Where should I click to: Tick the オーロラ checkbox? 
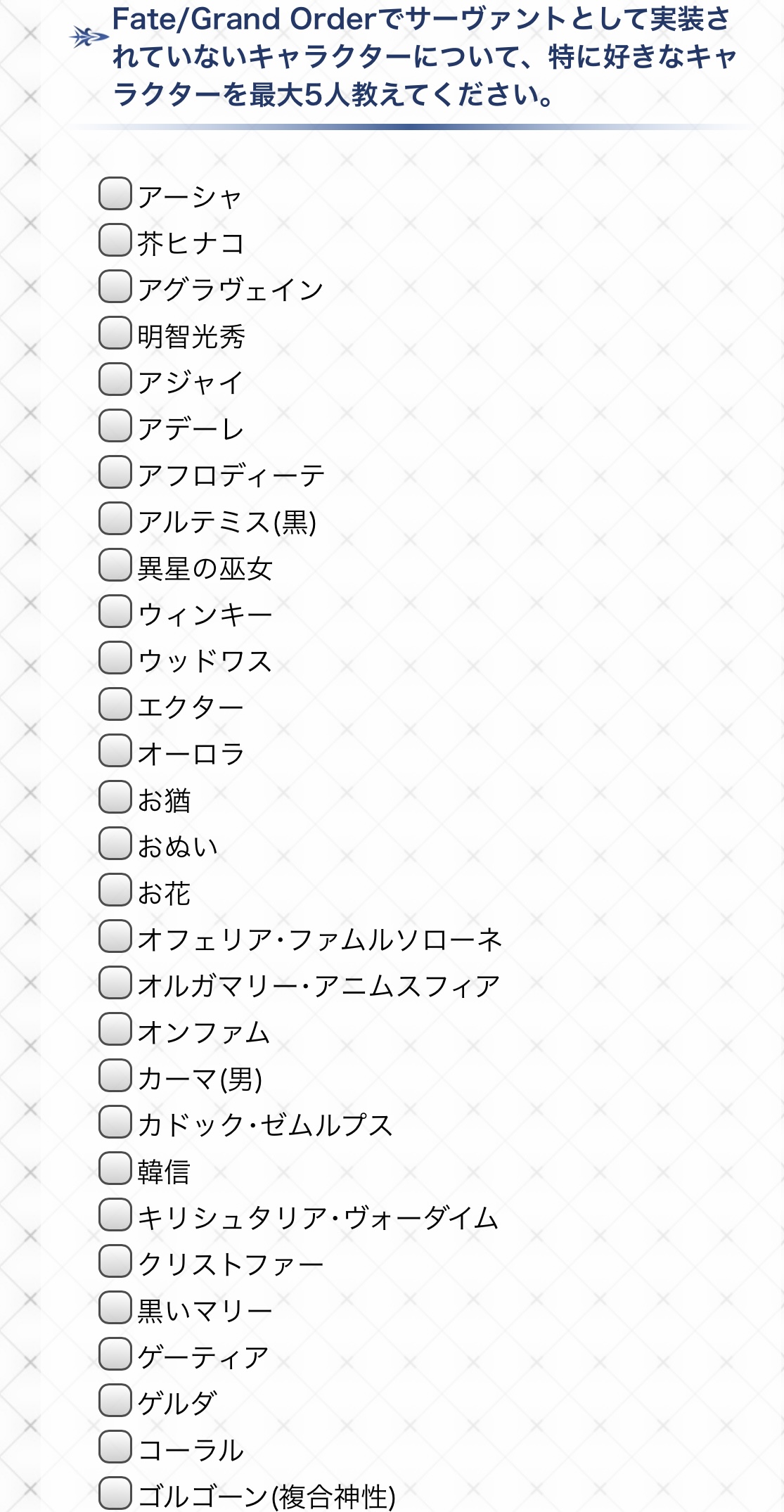point(115,751)
